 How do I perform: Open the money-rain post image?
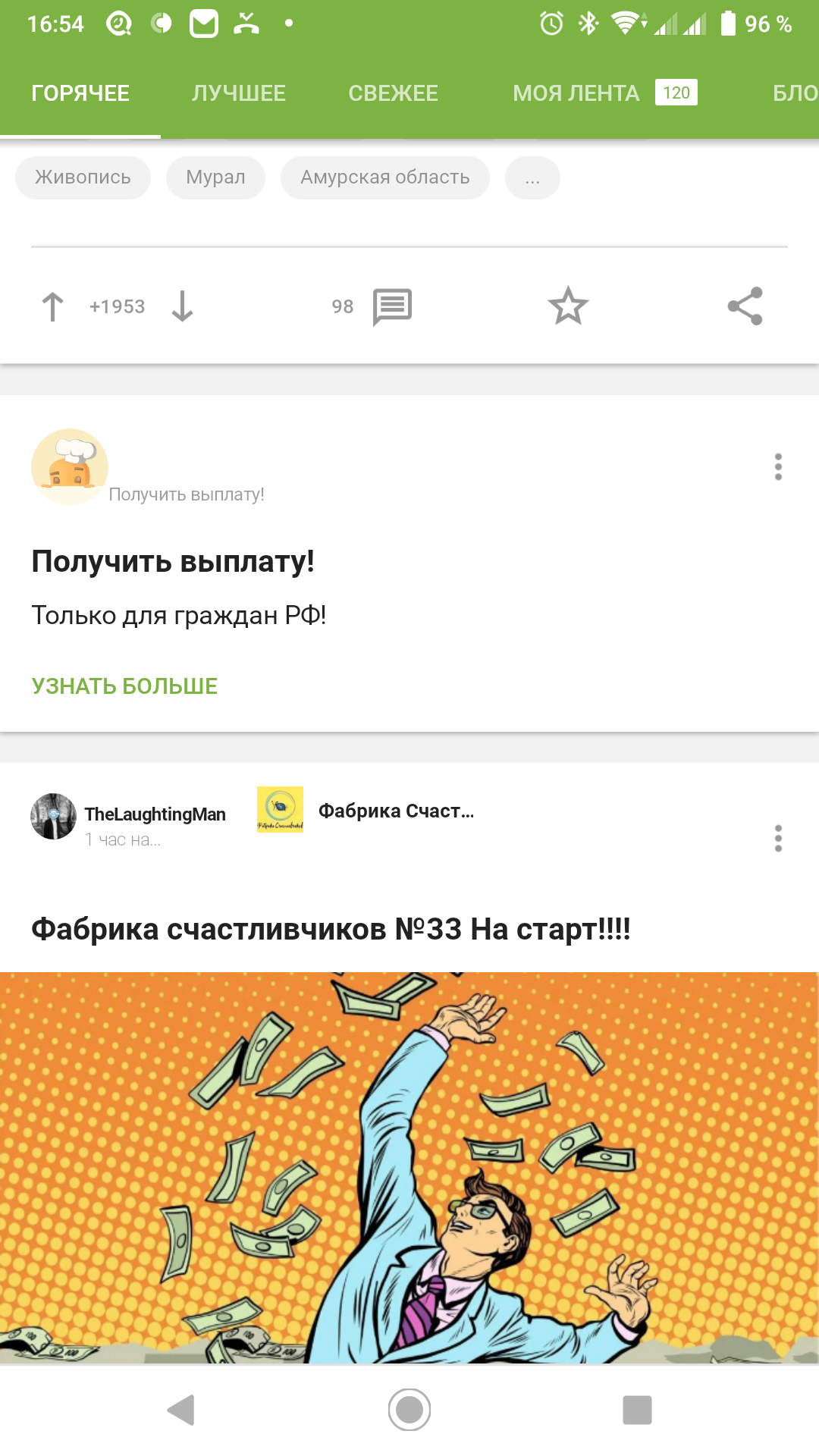tap(409, 1168)
